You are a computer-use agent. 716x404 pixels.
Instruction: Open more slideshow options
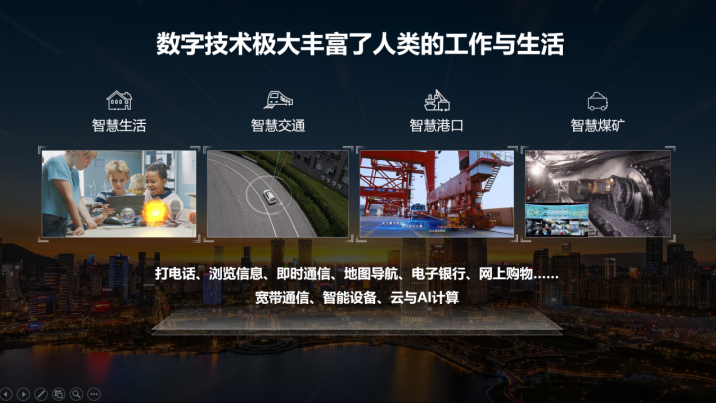coord(94,394)
